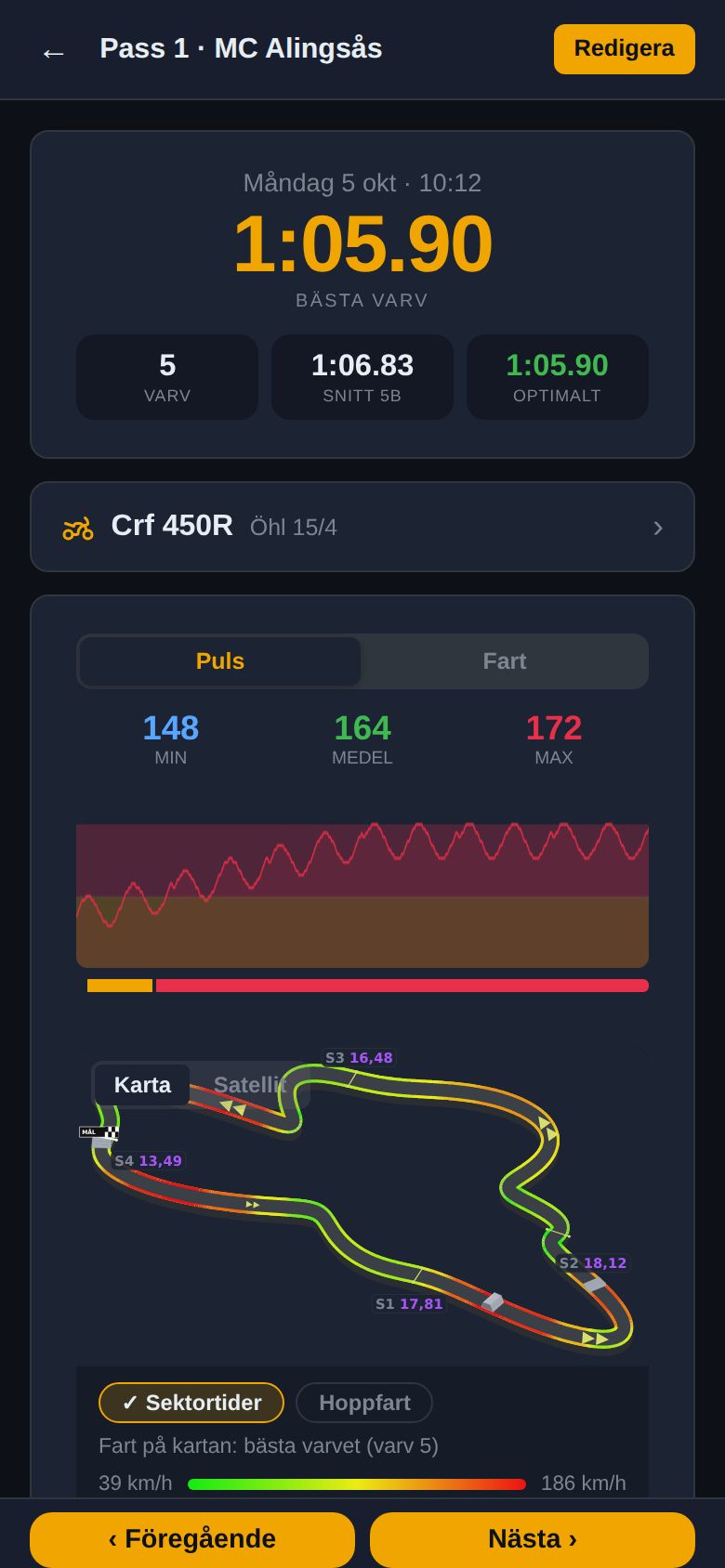Go back with the arrow icon
This screenshot has height=1568, width=725.
(x=53, y=52)
